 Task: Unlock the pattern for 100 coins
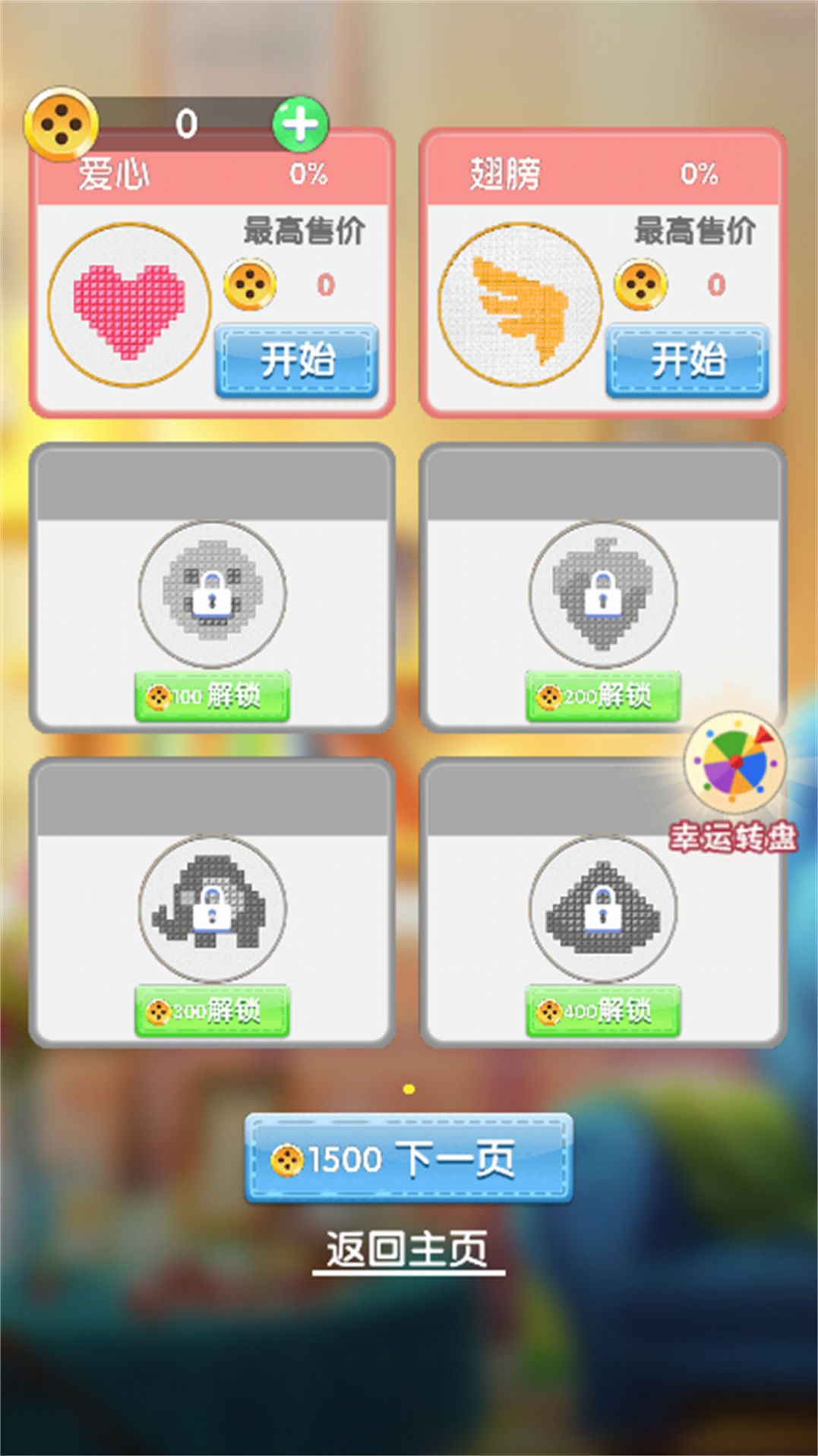click(212, 696)
